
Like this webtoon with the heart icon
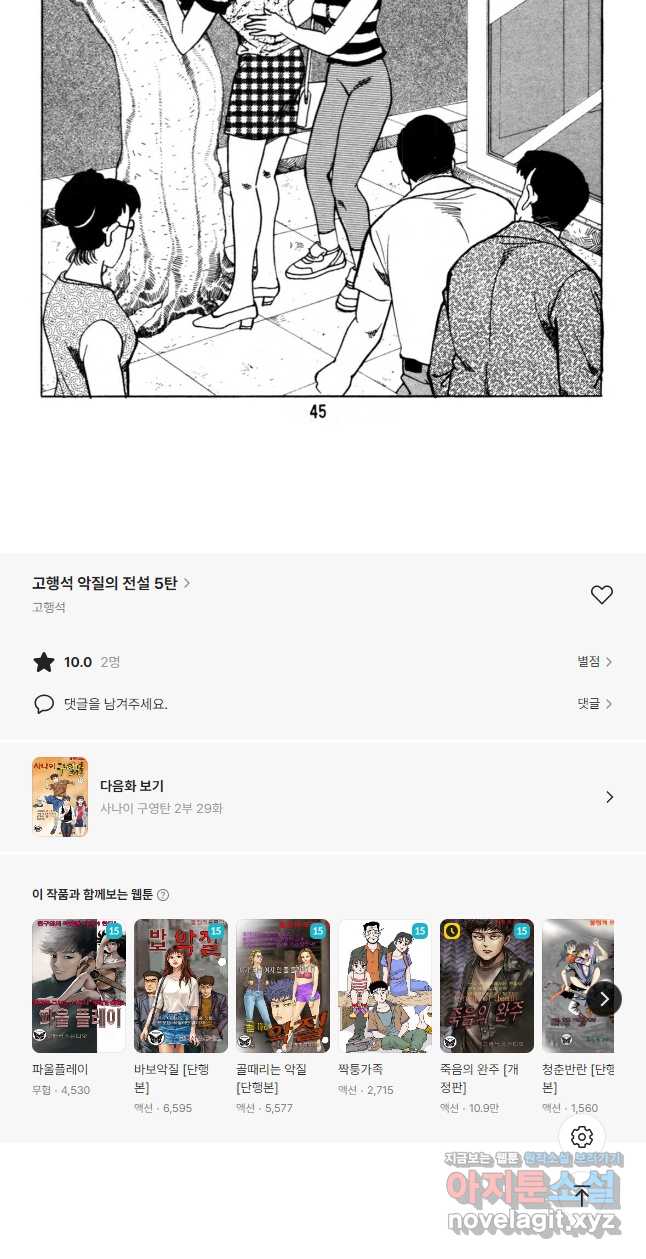click(x=601, y=595)
